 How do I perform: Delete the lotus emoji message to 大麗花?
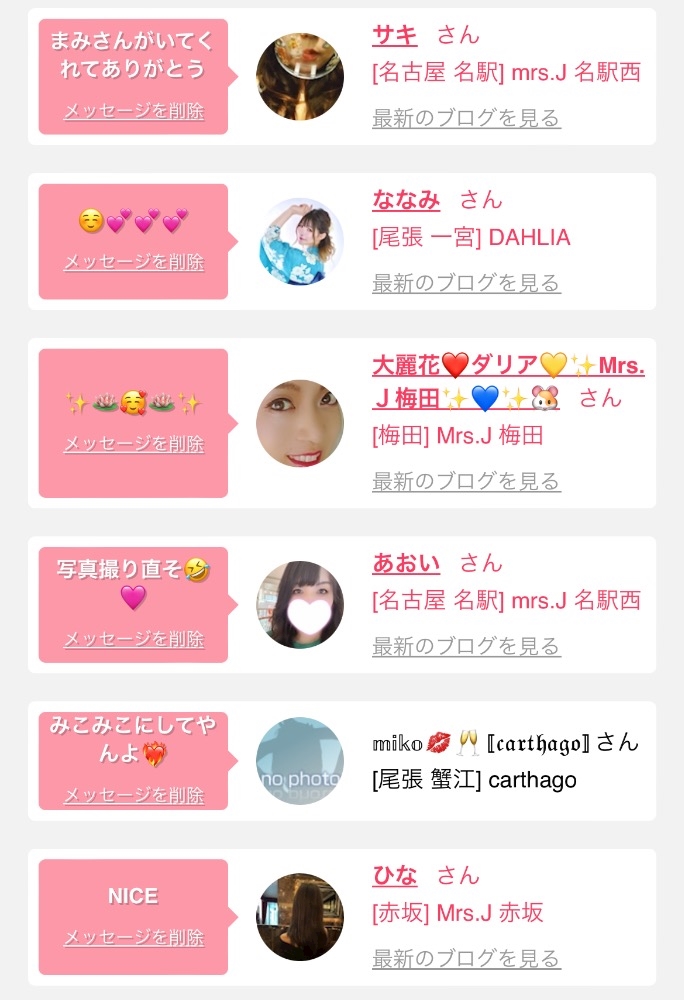click(134, 443)
